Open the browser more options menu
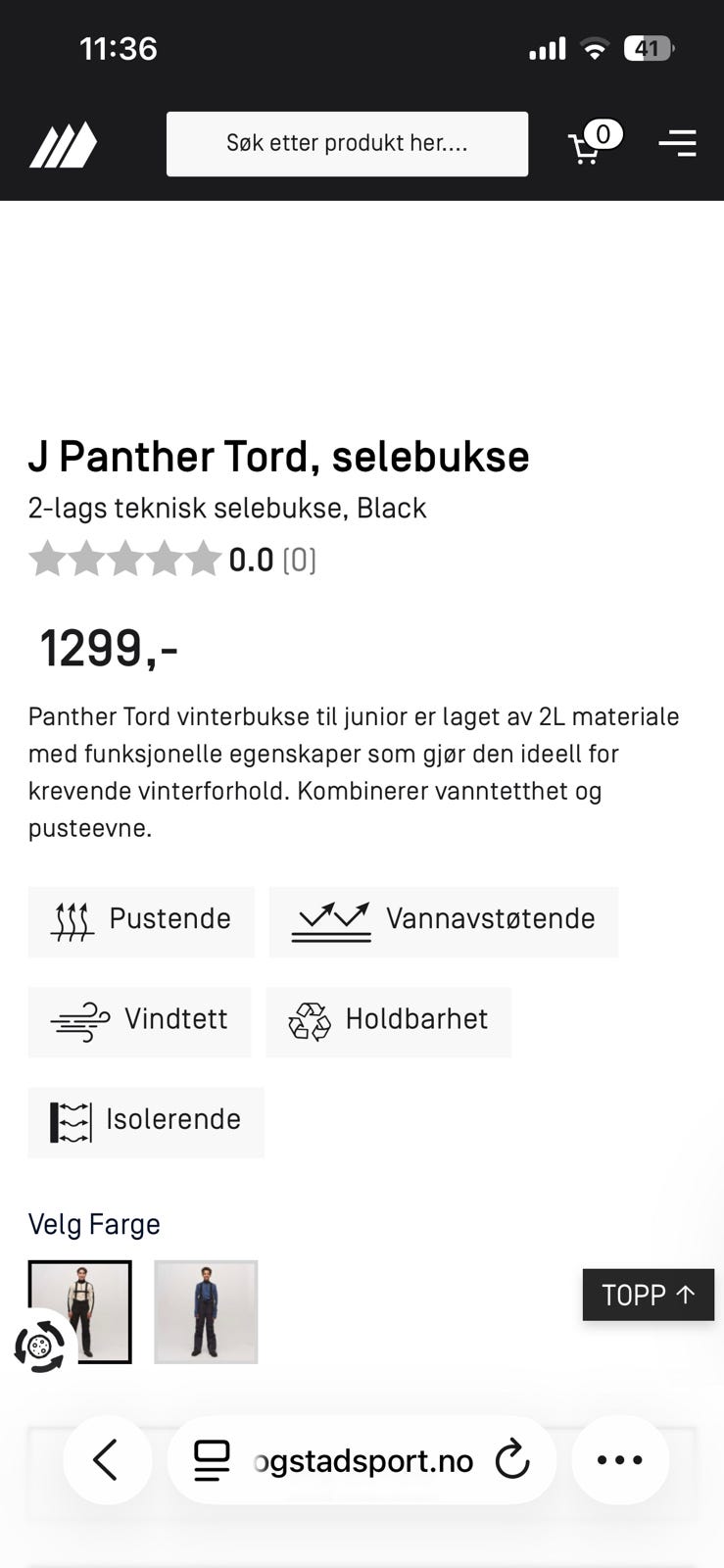724x1568 pixels. (x=619, y=1460)
